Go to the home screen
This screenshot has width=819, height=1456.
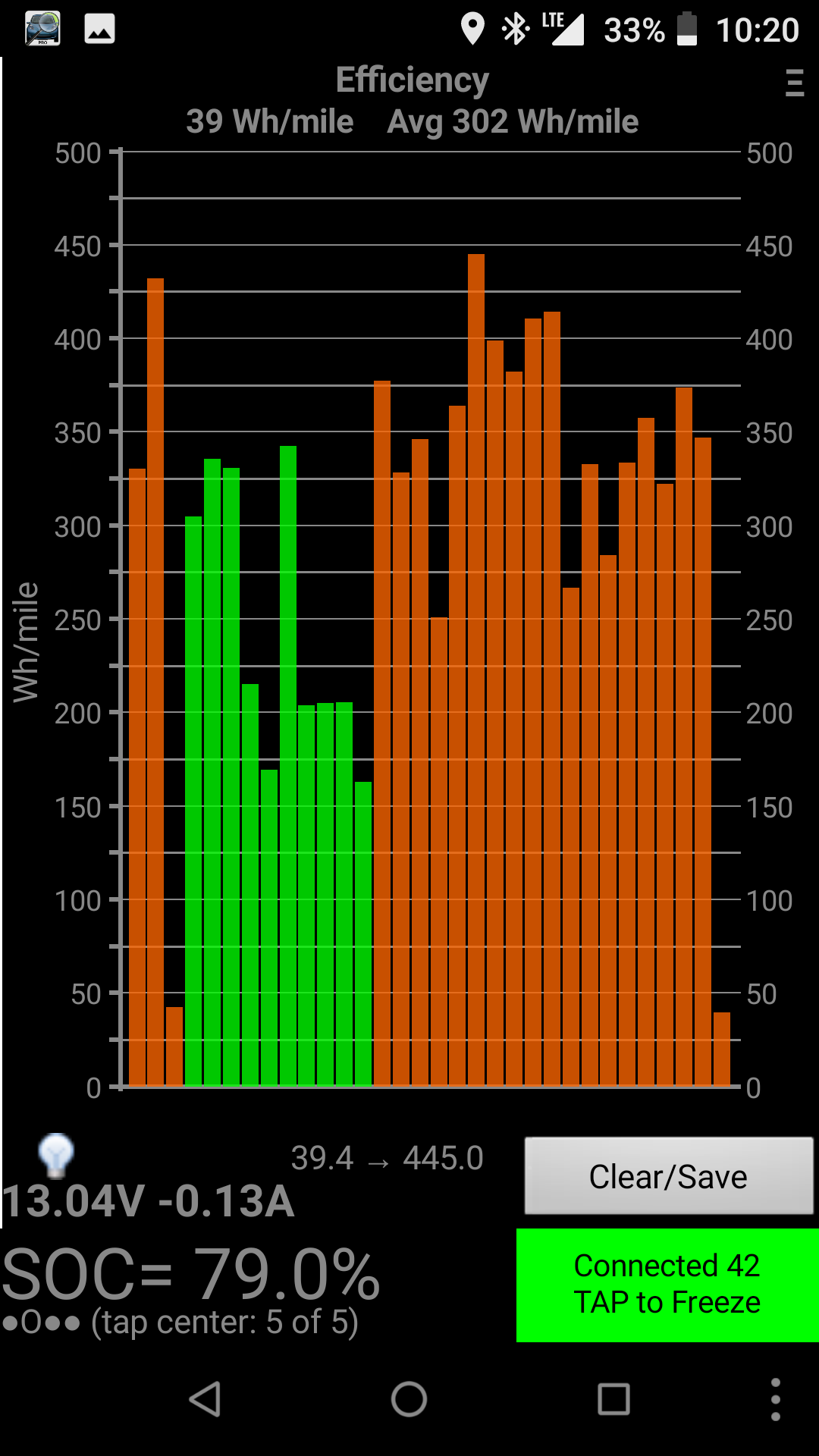pyautogui.click(x=409, y=1399)
